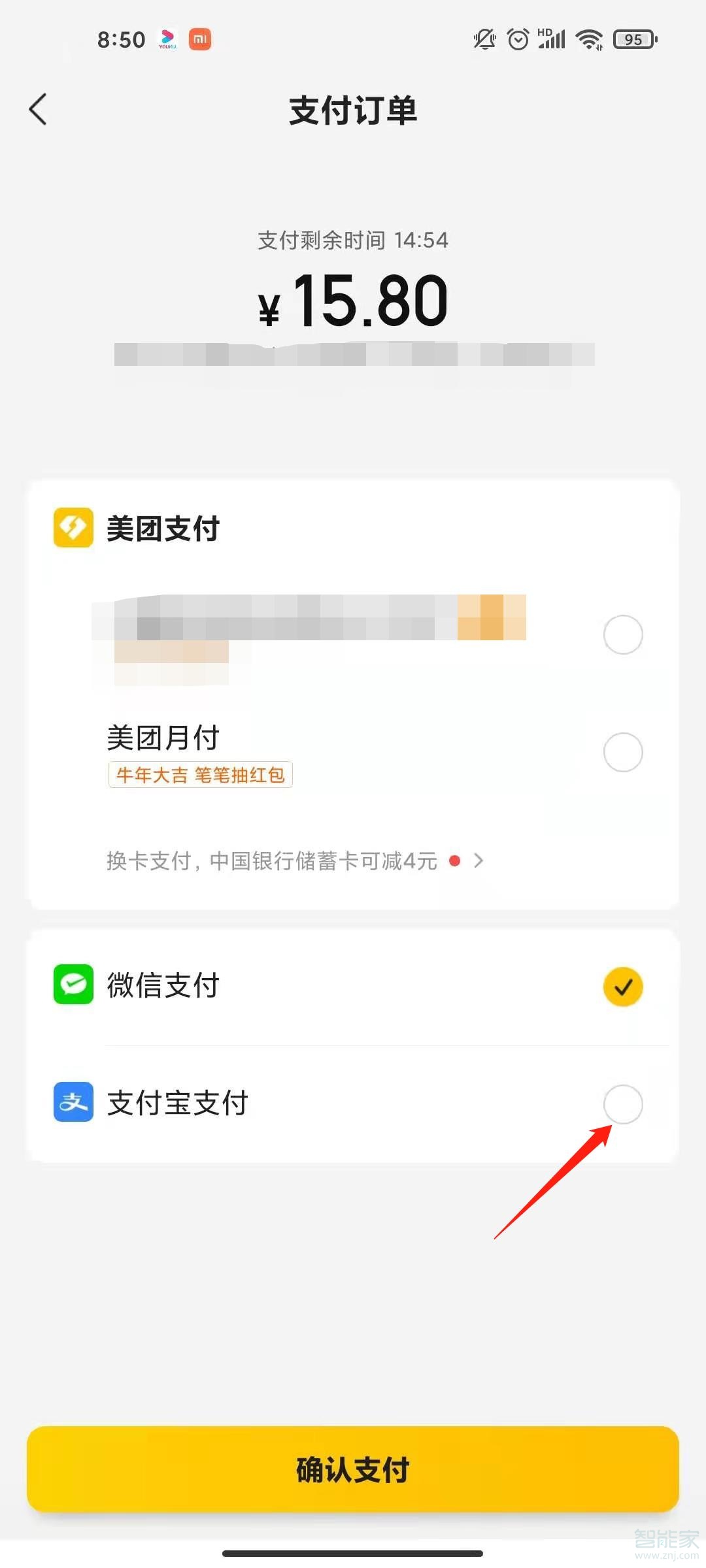Tap the back arrow to exit payment page
Image resolution: width=706 pixels, height=1568 pixels.
click(x=37, y=110)
